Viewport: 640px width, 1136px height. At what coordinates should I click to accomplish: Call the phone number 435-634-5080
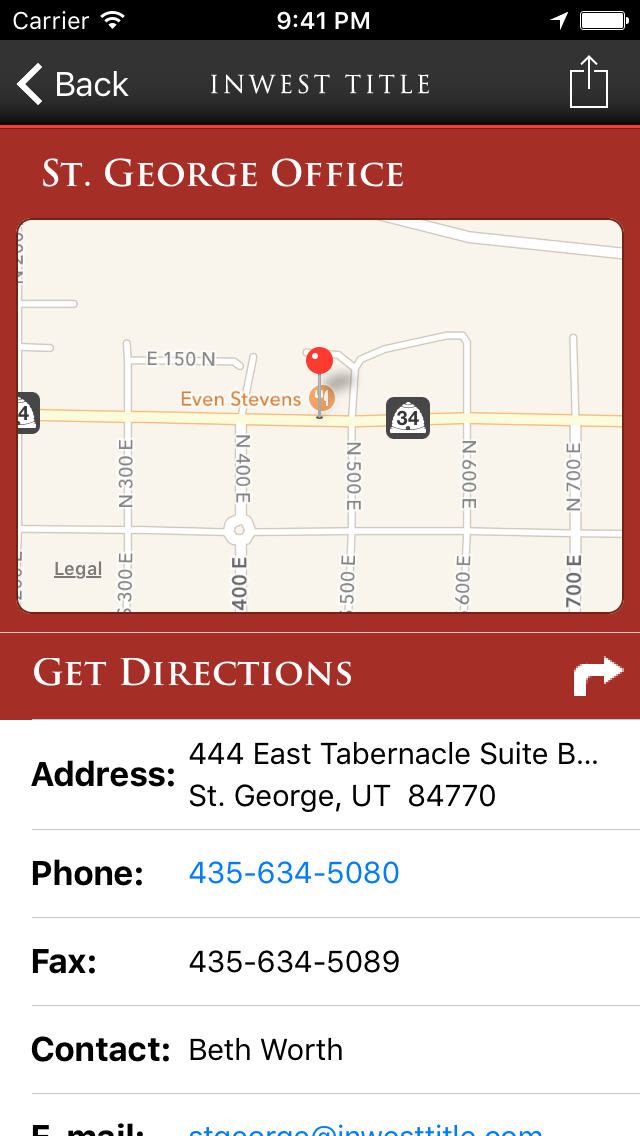(294, 873)
